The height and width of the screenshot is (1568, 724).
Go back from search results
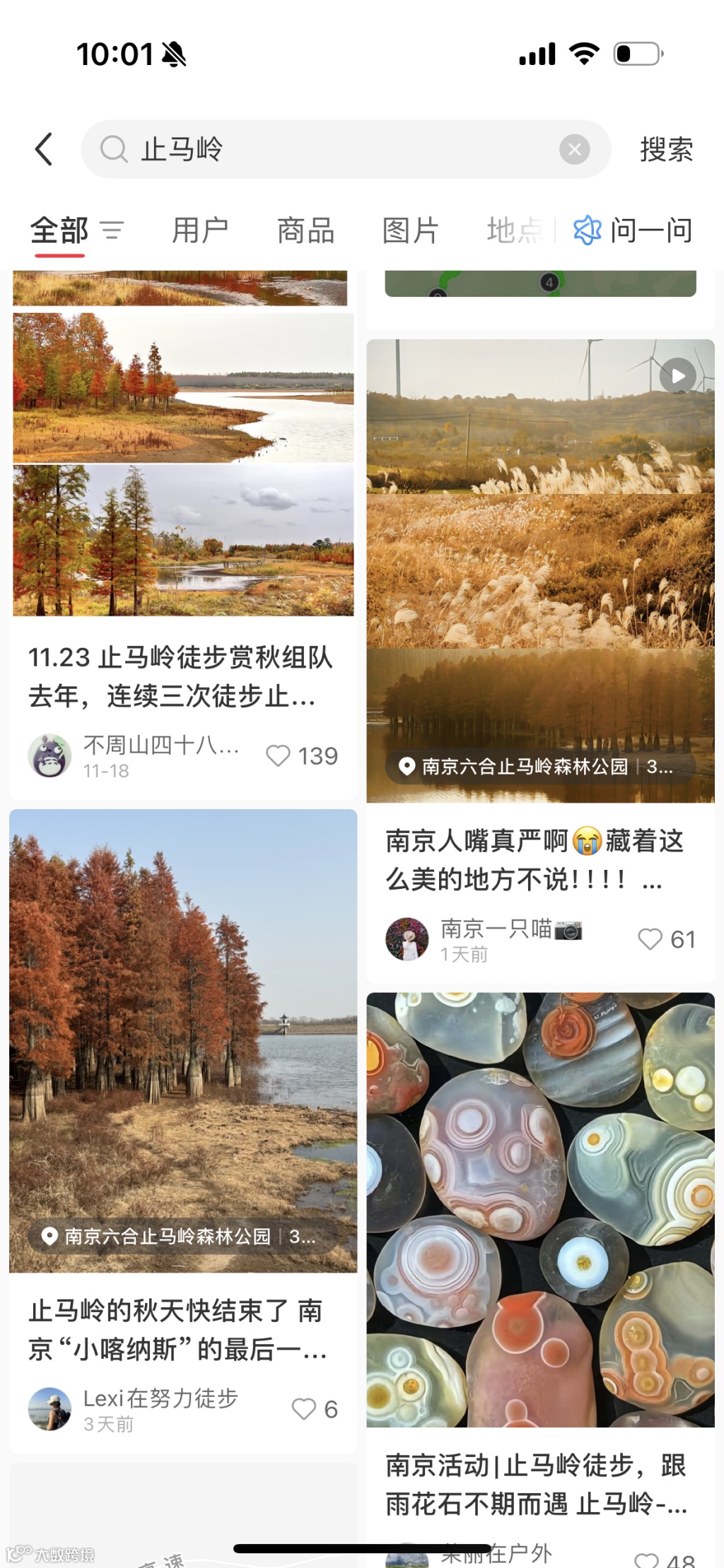pyautogui.click(x=44, y=149)
